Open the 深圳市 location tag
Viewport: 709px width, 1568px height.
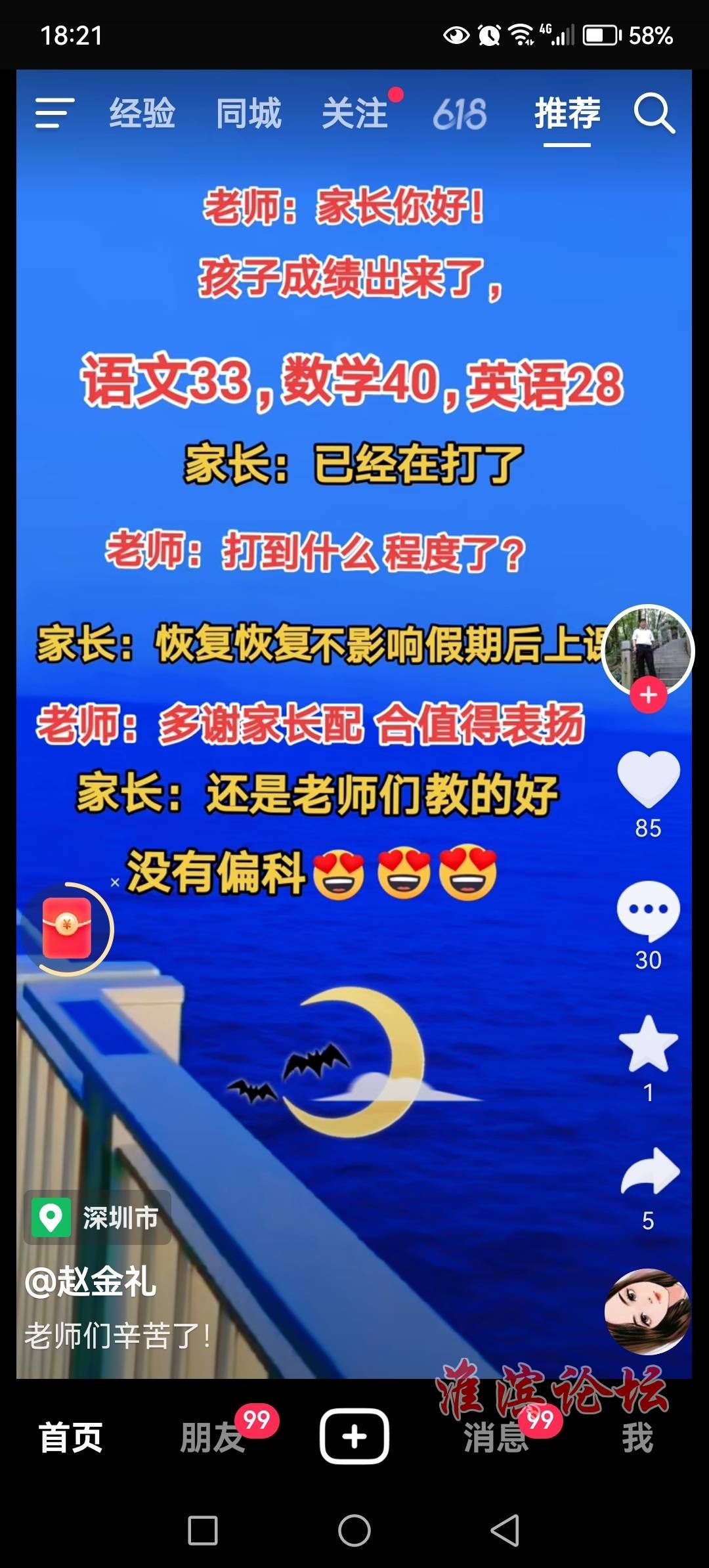98,1218
